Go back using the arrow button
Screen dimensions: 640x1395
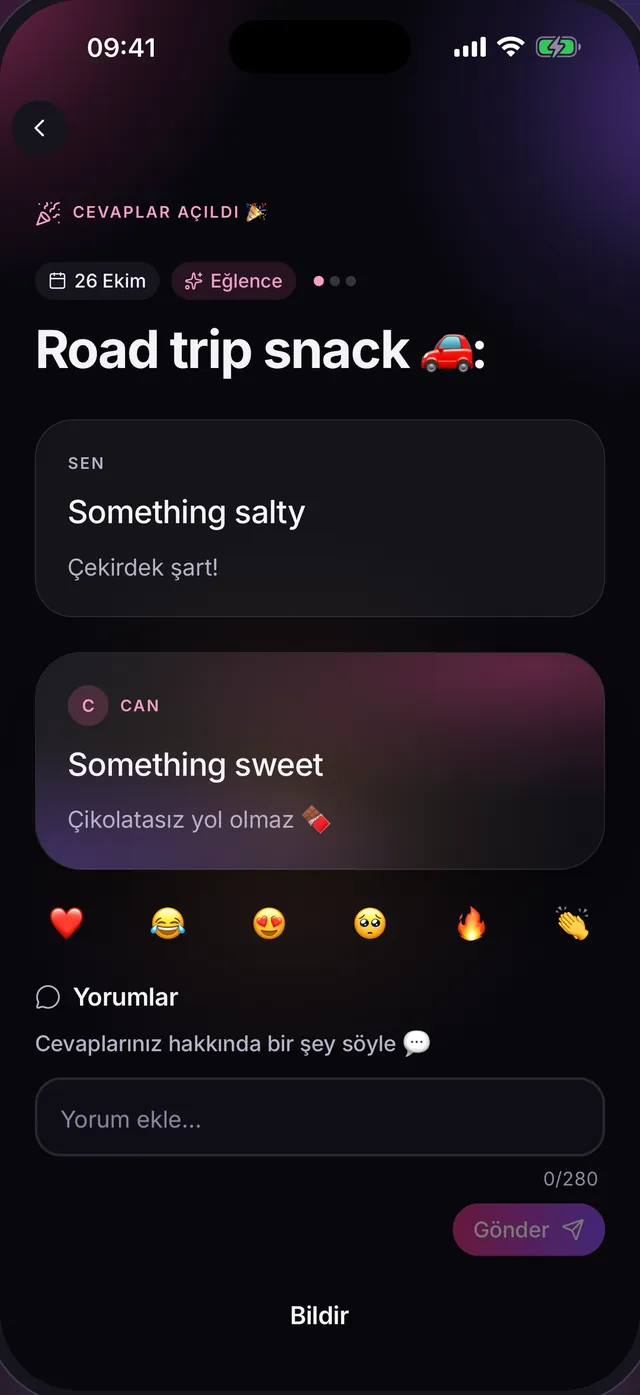39,128
